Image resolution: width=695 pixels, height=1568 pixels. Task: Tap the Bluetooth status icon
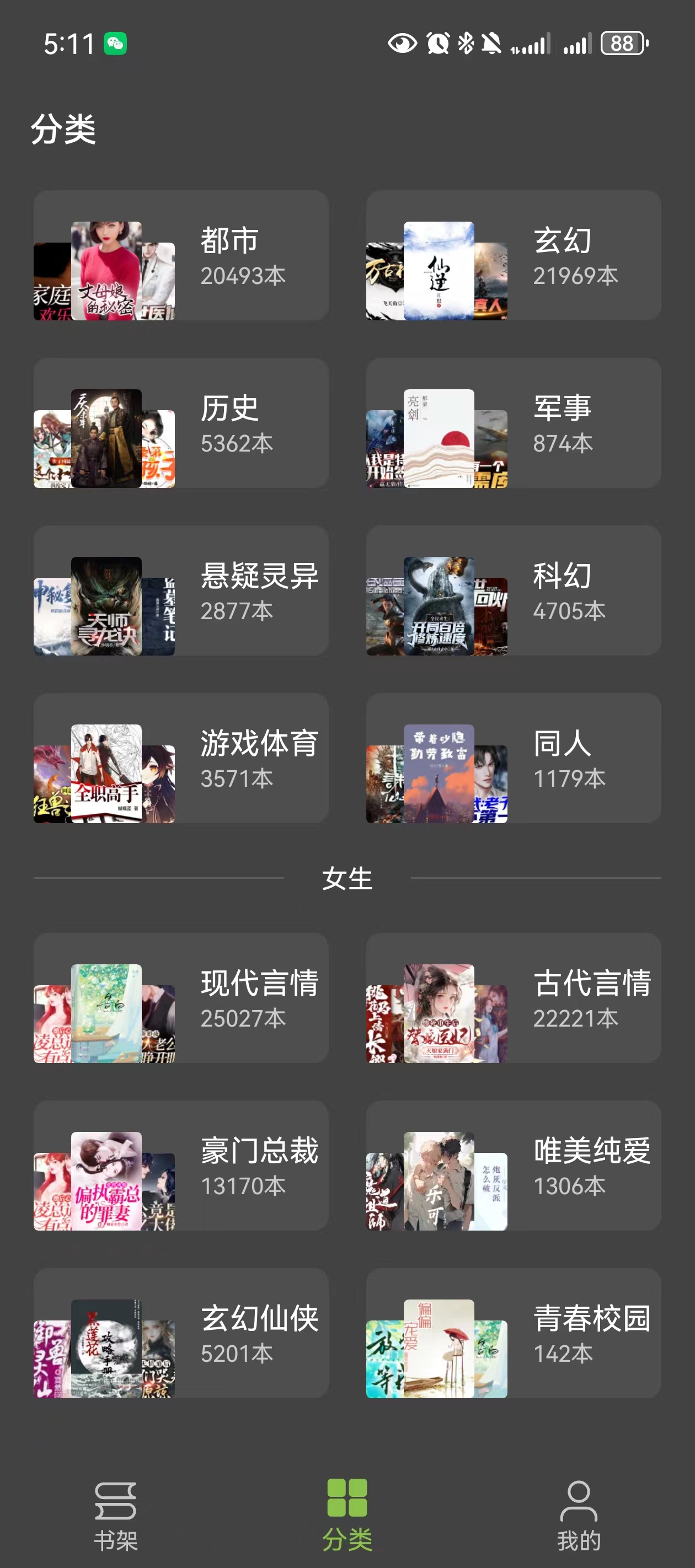coord(466,41)
